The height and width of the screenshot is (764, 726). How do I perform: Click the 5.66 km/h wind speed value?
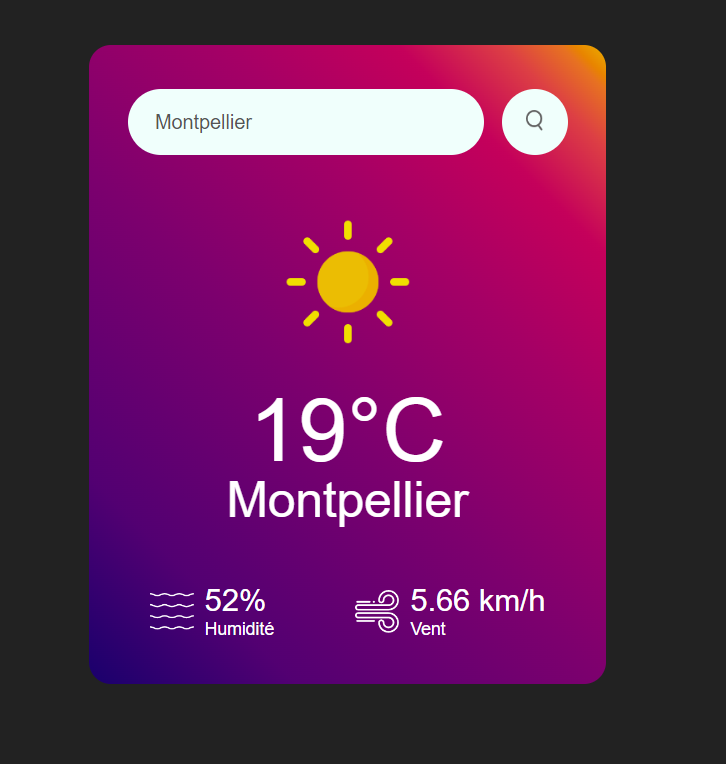pos(478,600)
